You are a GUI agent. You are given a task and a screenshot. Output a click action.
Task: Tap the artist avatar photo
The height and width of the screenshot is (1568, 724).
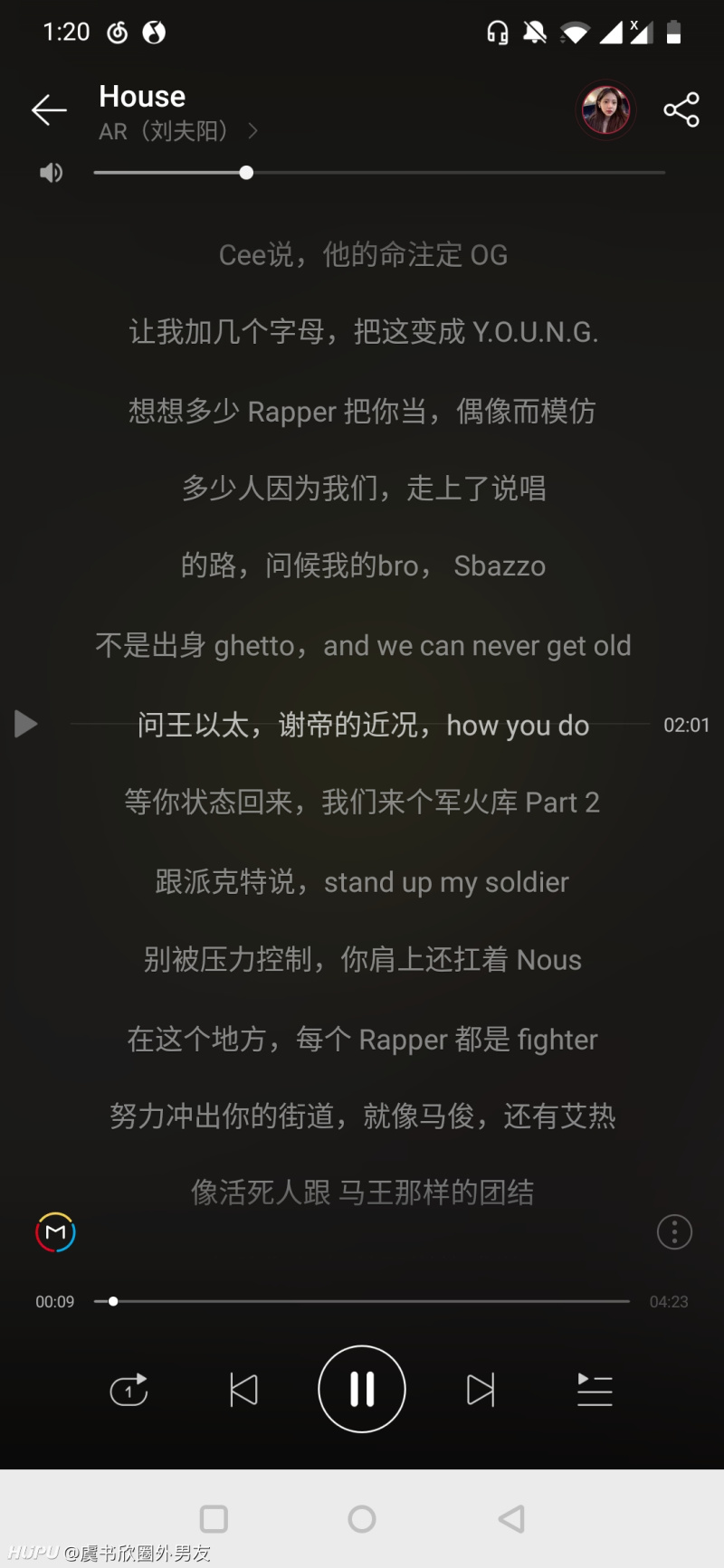(x=606, y=109)
